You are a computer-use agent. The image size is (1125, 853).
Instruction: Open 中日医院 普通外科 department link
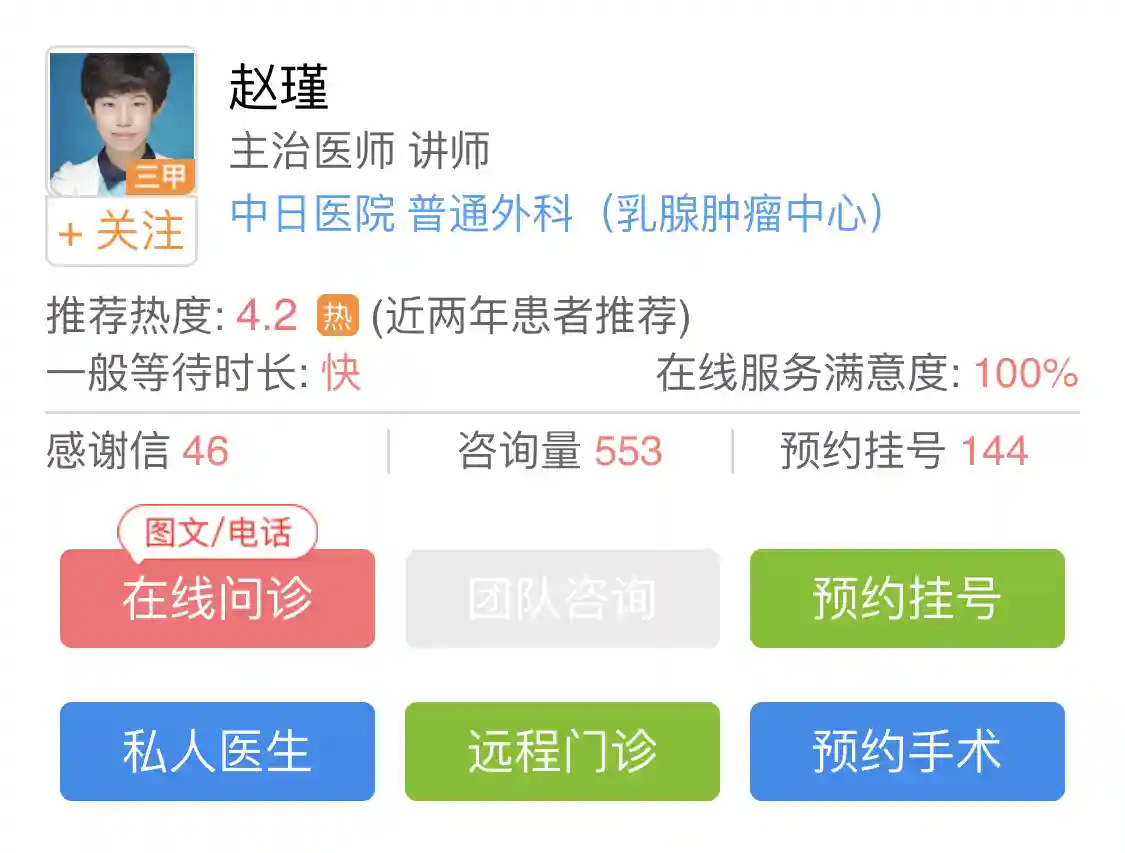click(x=555, y=214)
